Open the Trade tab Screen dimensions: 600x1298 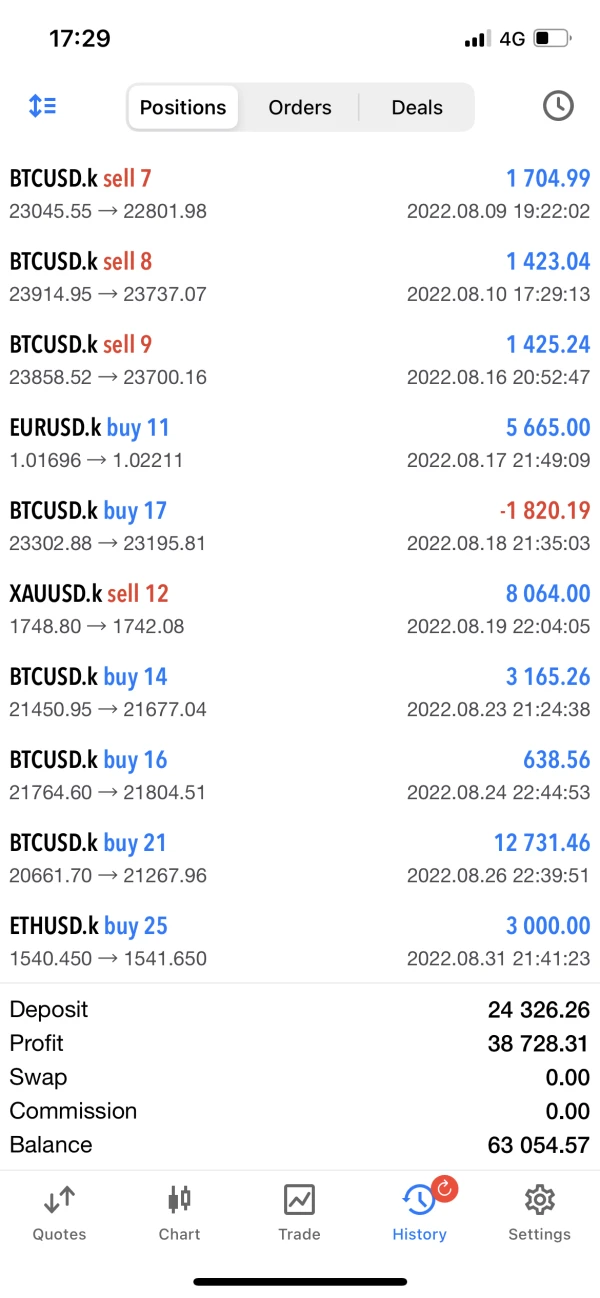[299, 1211]
